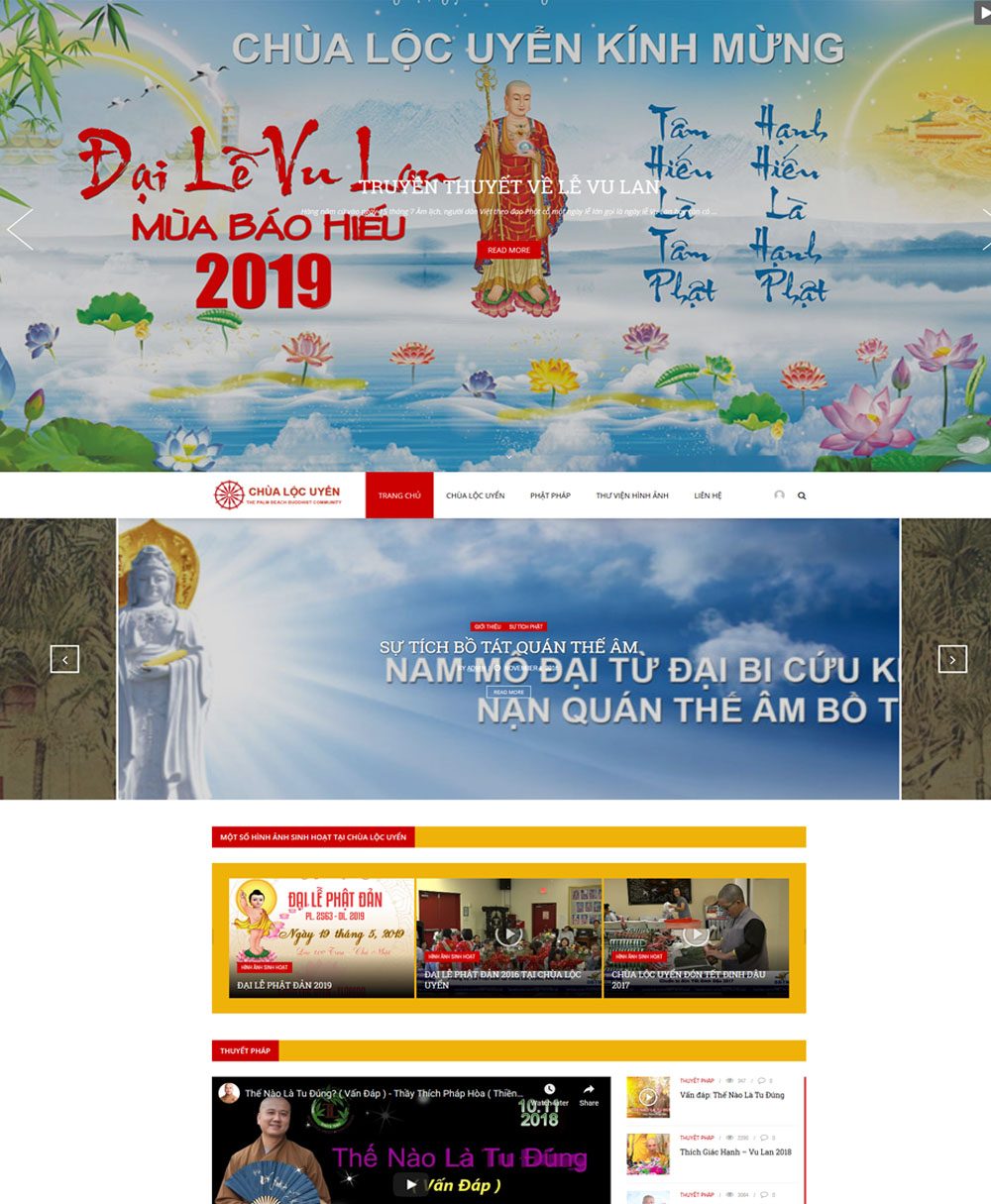Image resolution: width=991 pixels, height=1204 pixels.
Task: Open the Sự Tích Bồ Tát Quán Thế Âm article
Action: coord(508,647)
